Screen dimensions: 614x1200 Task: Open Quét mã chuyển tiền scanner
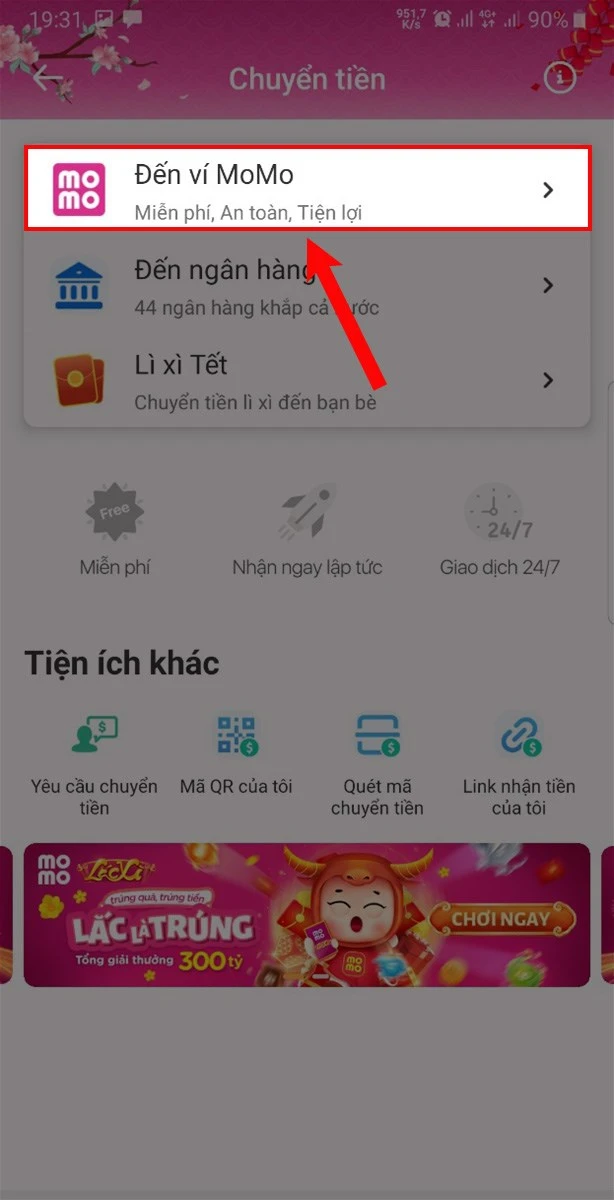tap(377, 760)
